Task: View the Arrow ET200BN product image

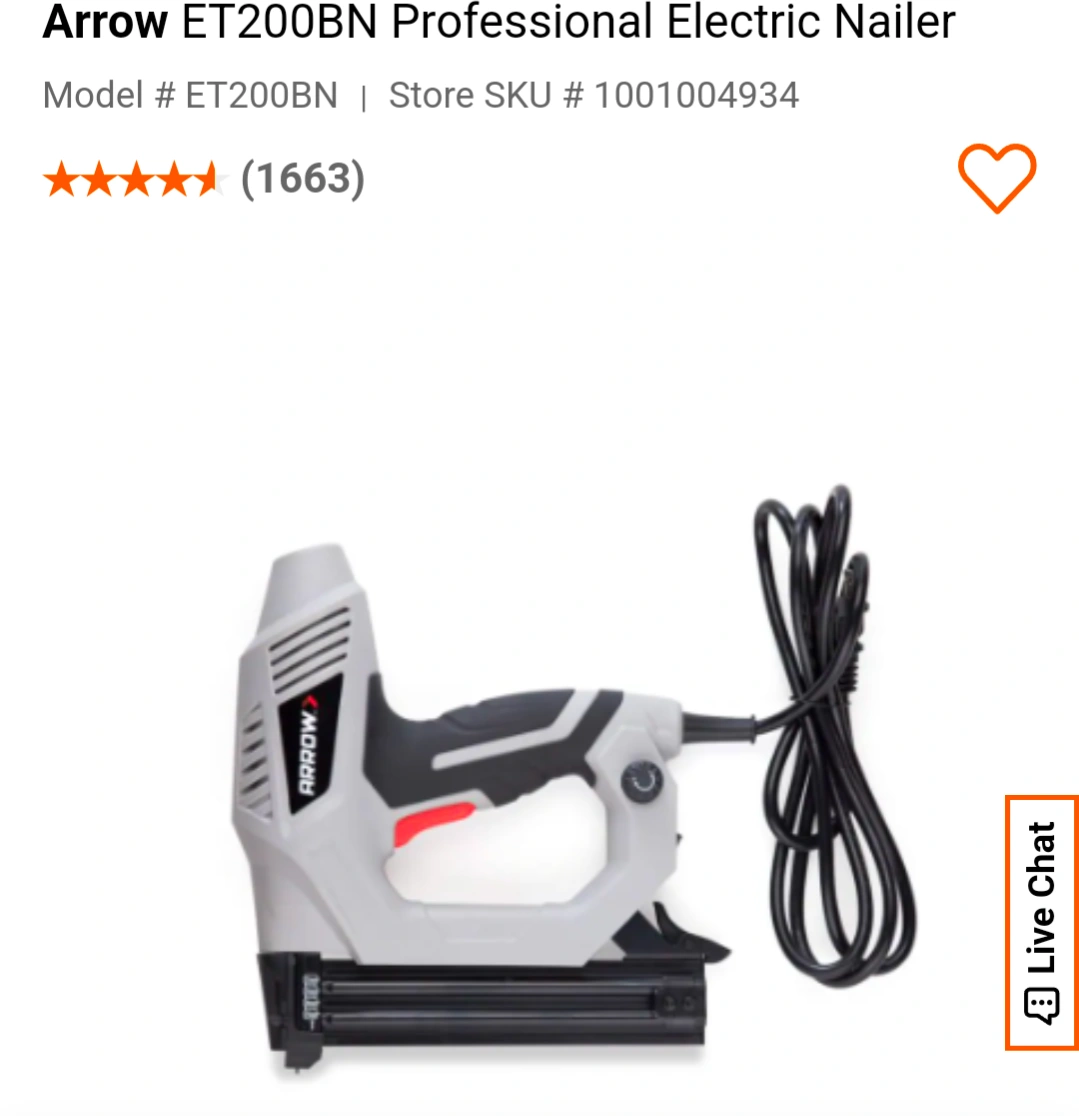Action: 560,780
